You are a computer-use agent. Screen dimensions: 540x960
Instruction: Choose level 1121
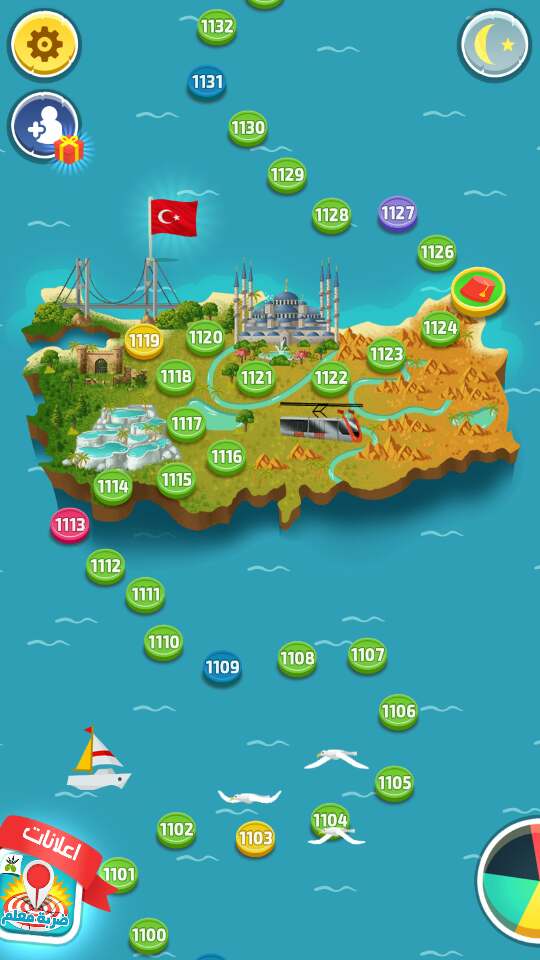coord(256,378)
